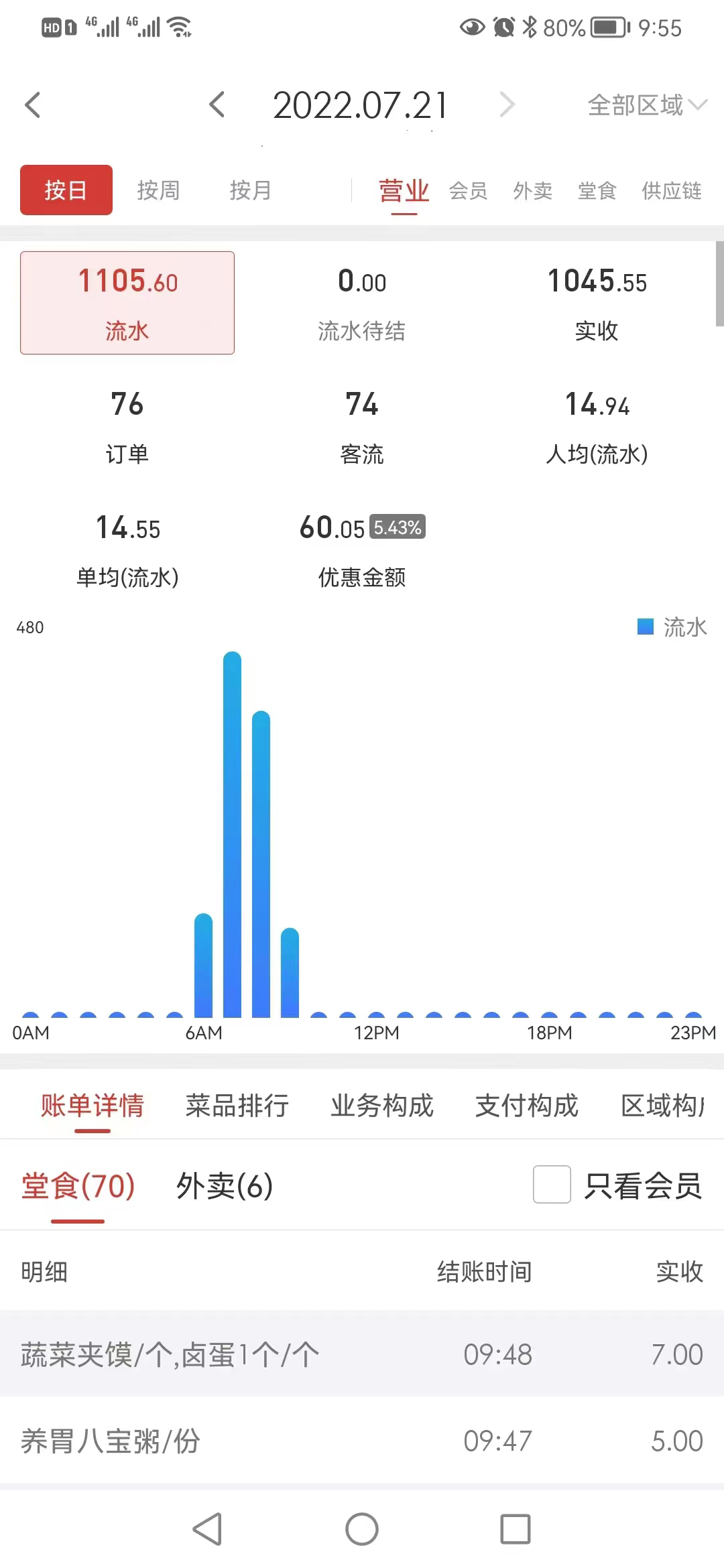724x1568 pixels.
Task: Switch to 外卖(6) order list
Action: pyautogui.click(x=223, y=1186)
